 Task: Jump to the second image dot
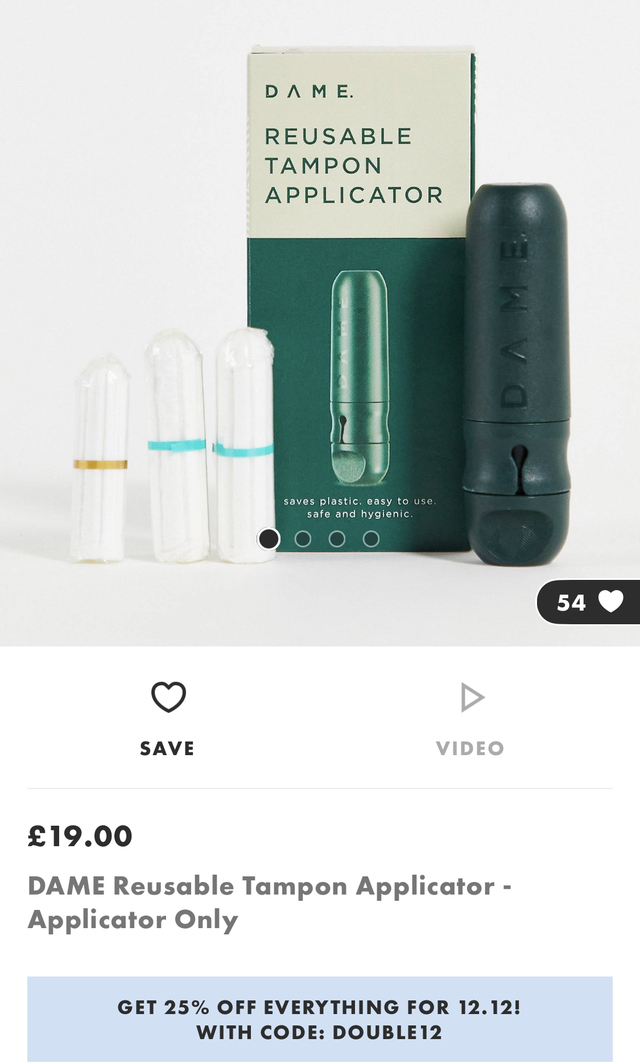coord(303,539)
